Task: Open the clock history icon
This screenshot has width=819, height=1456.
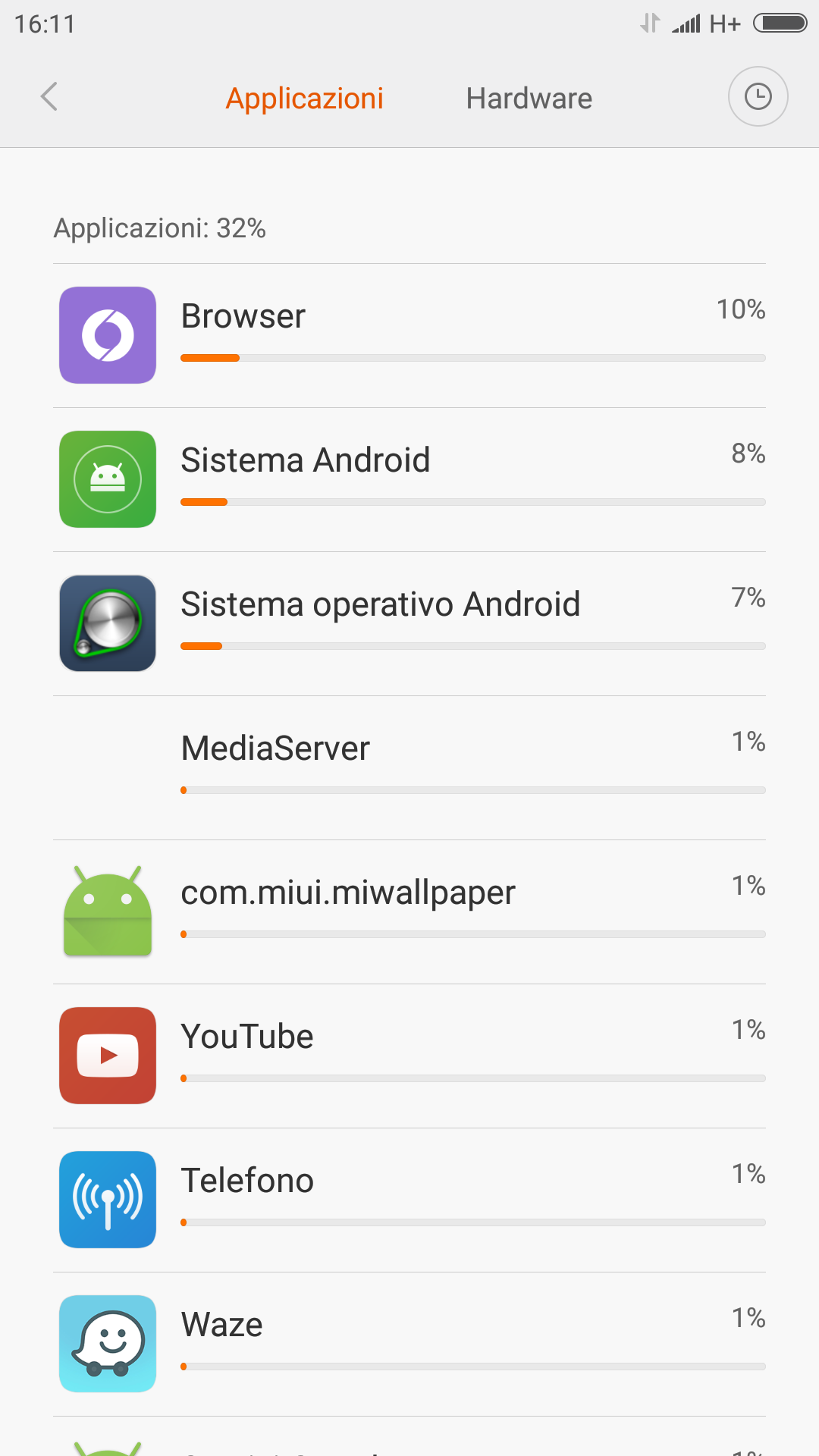Action: (x=758, y=96)
